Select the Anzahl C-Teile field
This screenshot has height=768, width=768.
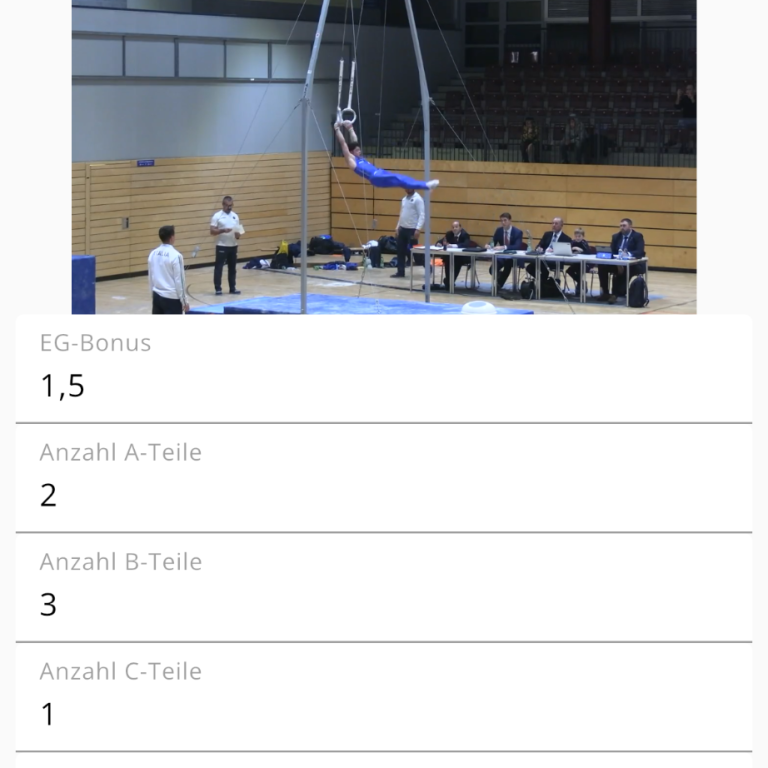tap(384, 713)
